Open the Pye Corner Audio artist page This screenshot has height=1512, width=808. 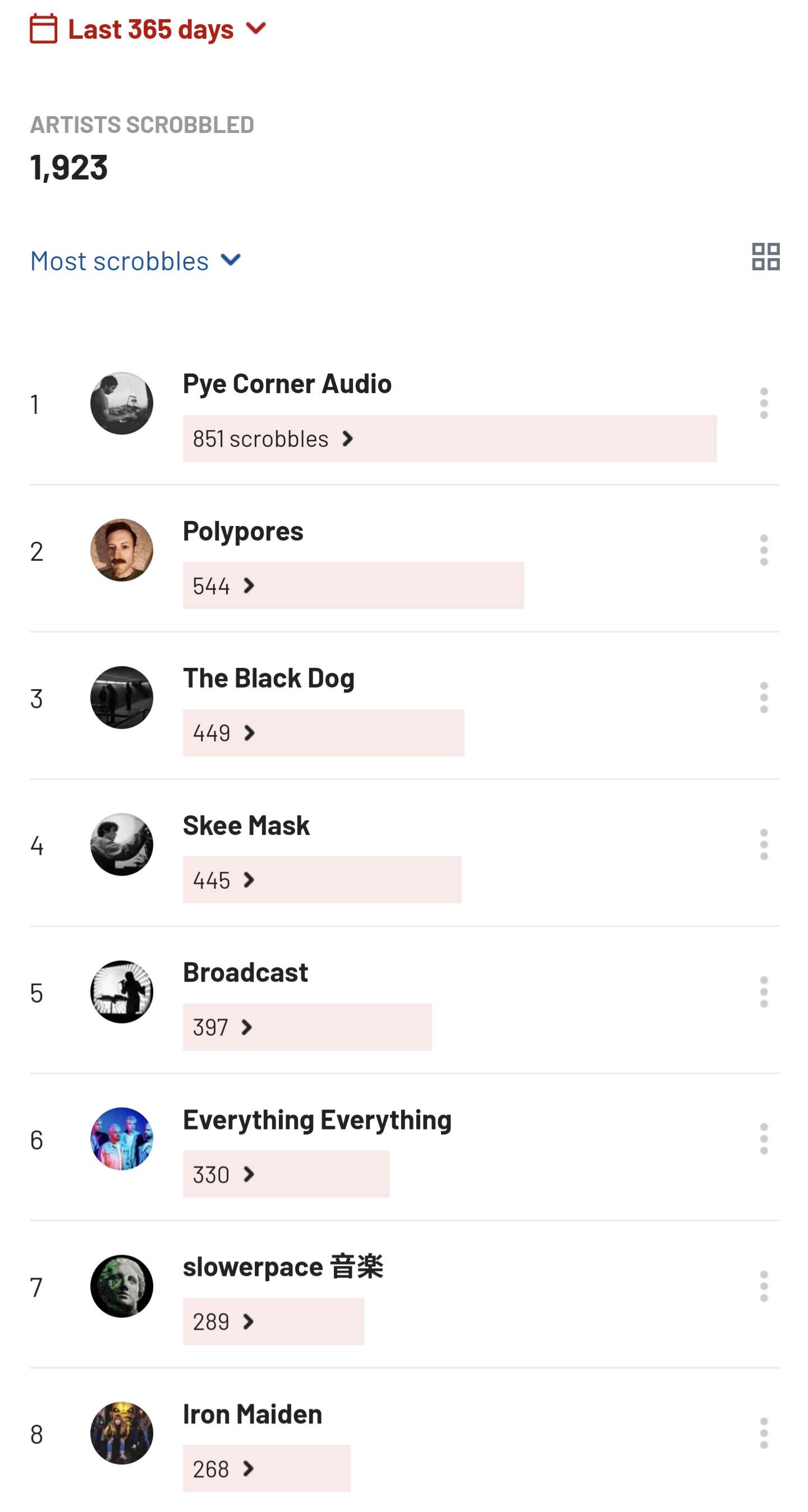coord(287,384)
